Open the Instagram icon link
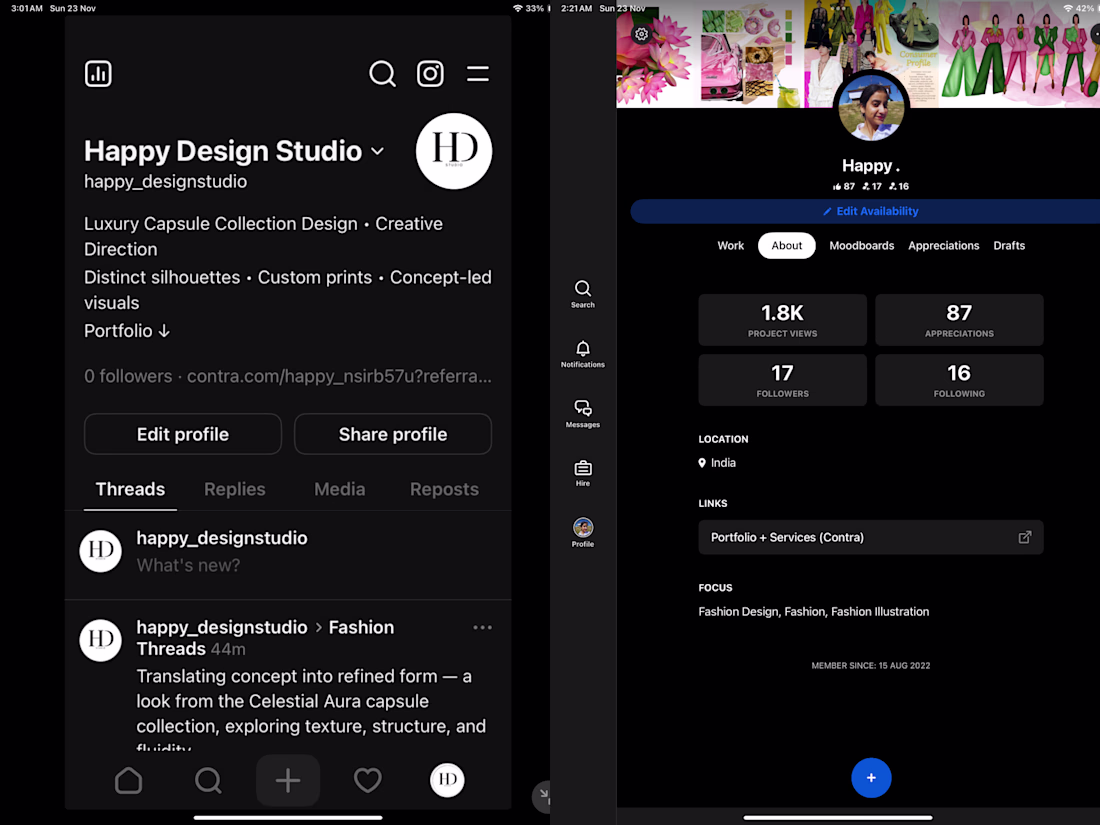The height and width of the screenshot is (825, 1100). (x=430, y=73)
